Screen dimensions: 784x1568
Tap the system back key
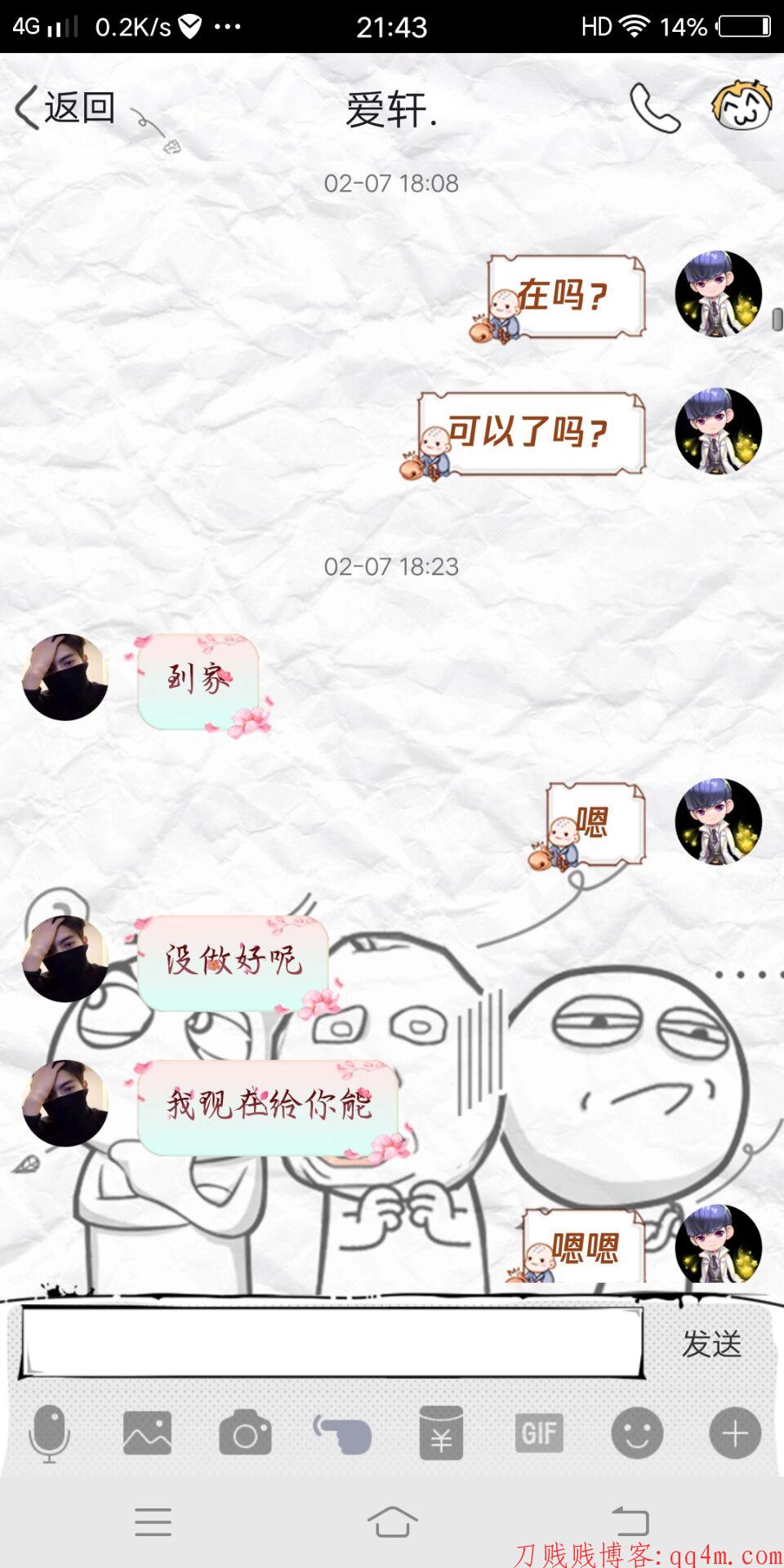click(630, 1521)
